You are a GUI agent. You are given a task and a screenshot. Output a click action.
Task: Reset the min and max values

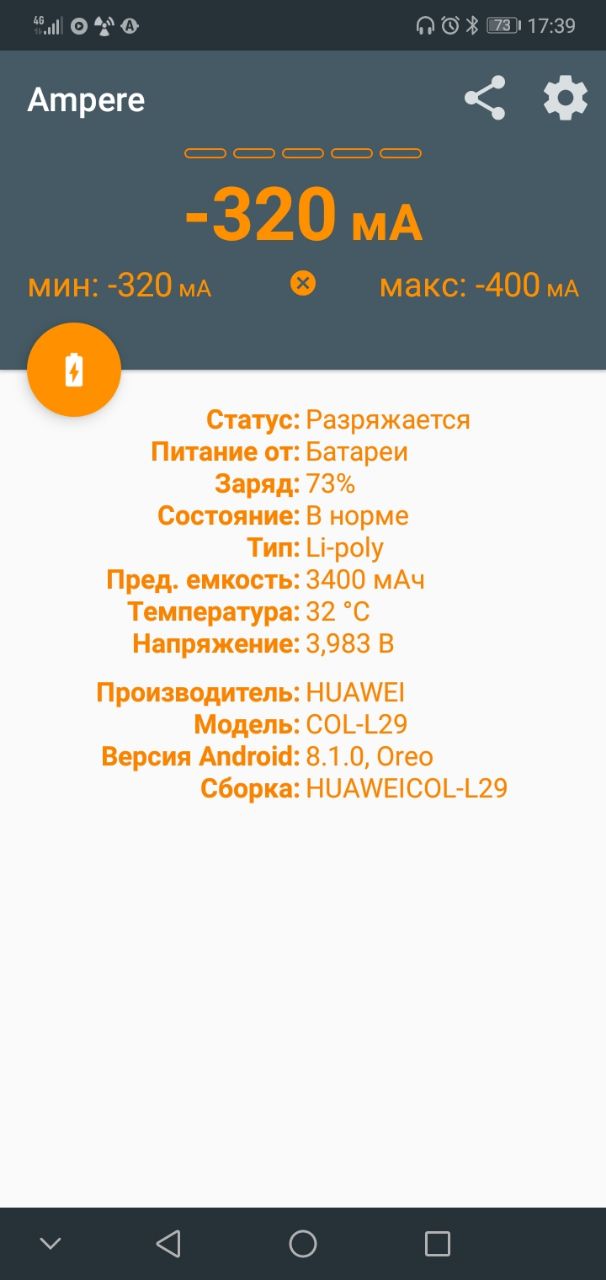(303, 284)
